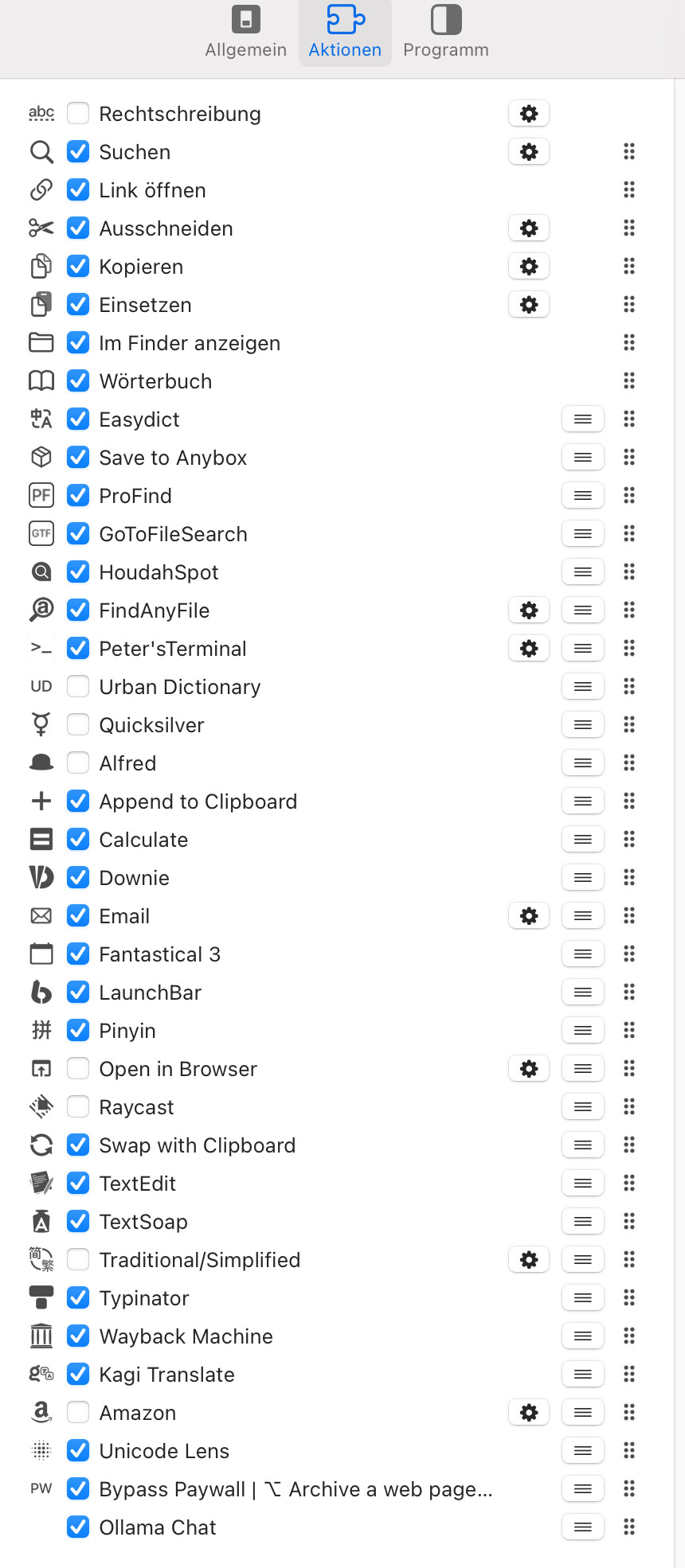Enable the Raycast checkbox
Viewport: 685px width, 1568px height.
pyautogui.click(x=78, y=1107)
